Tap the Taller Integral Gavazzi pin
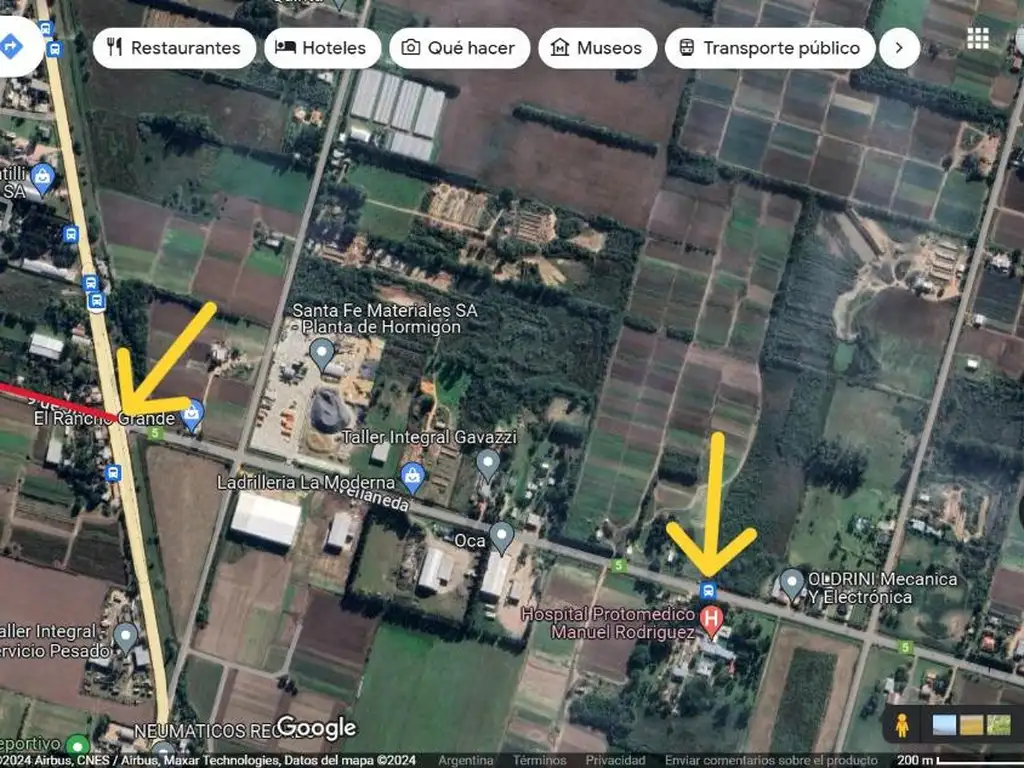The image size is (1024, 768). (x=487, y=462)
